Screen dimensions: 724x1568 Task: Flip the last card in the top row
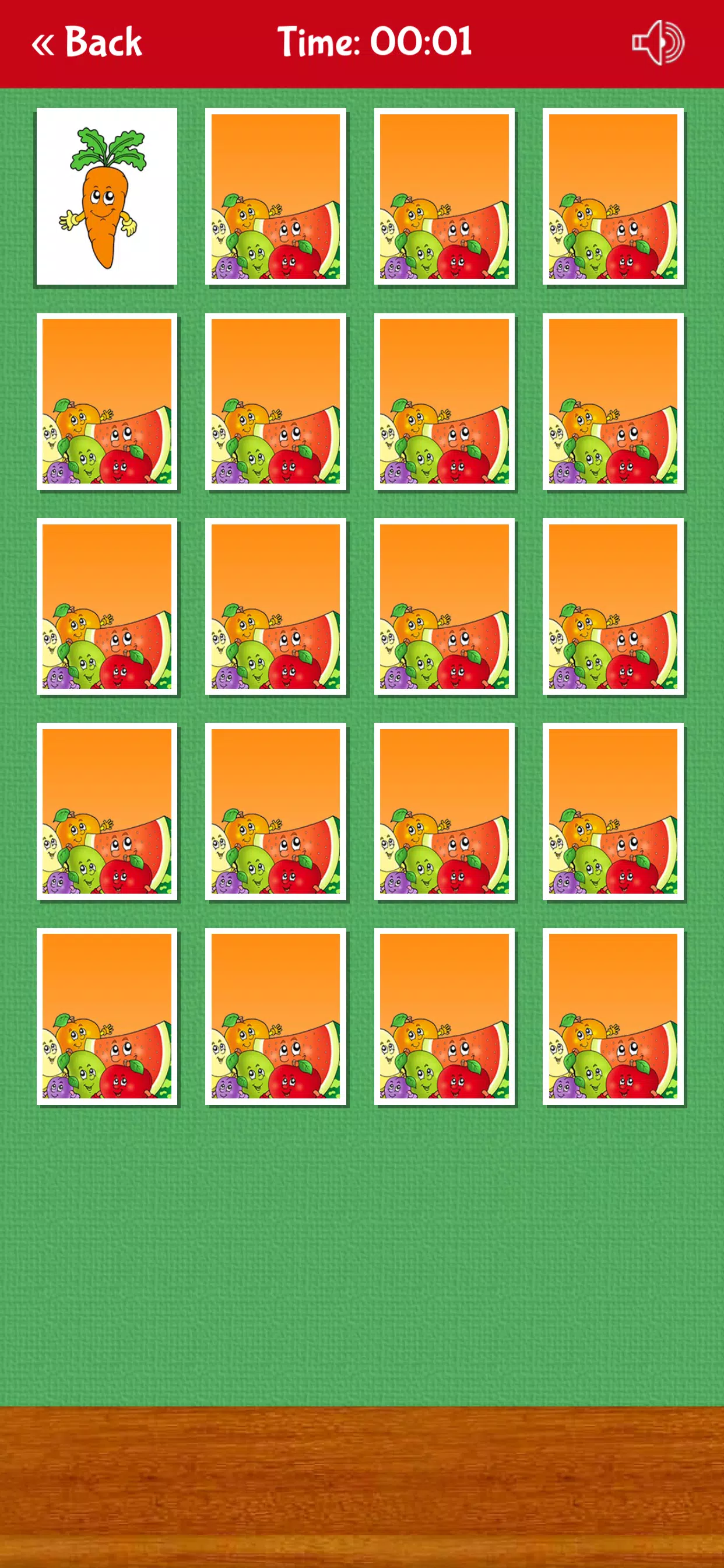[x=613, y=196]
